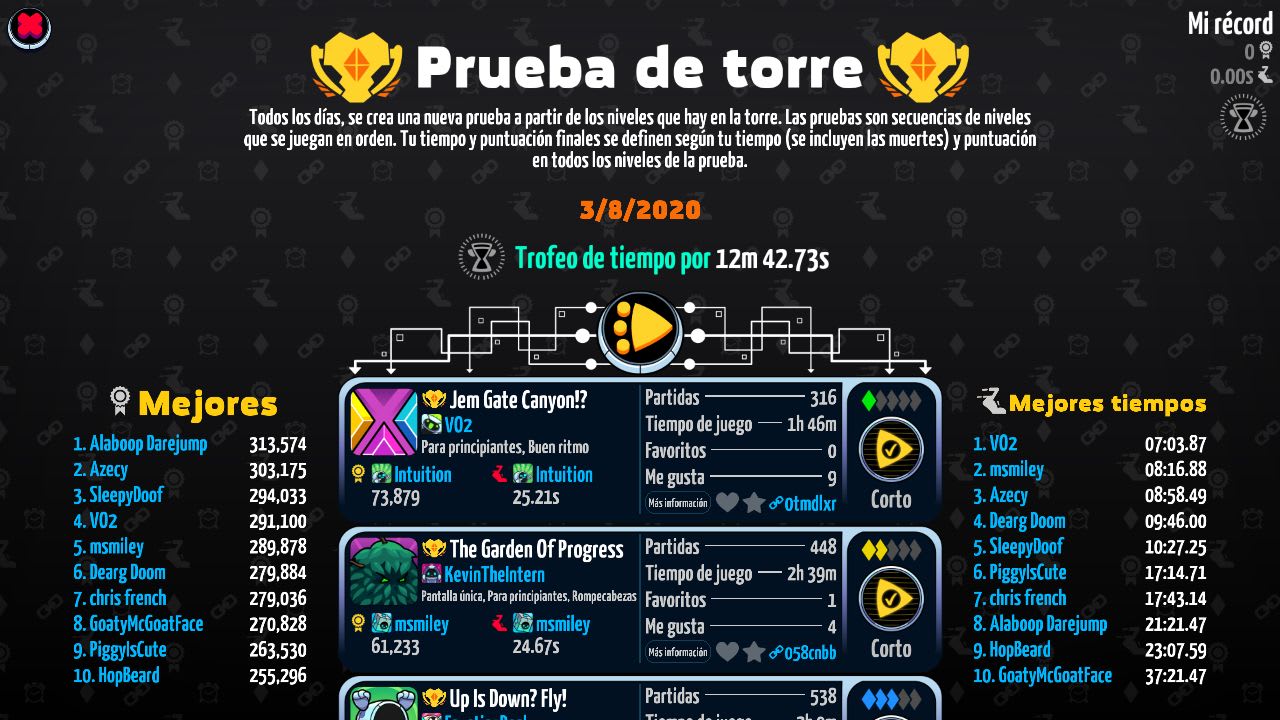Play The Garden Of Progress level
1280x720 pixels.
click(x=890, y=600)
